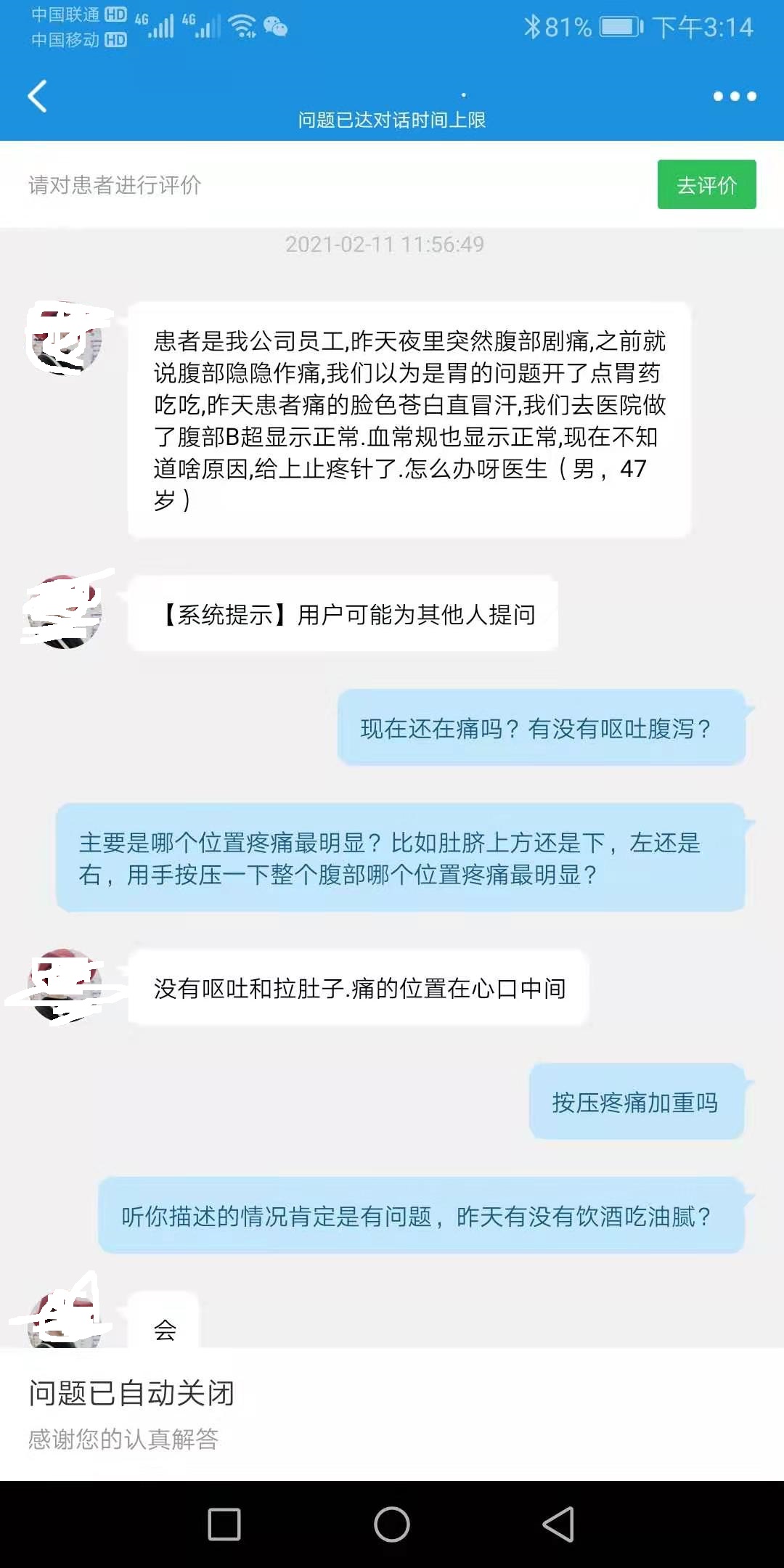Tap the green 去评价 button

[706, 185]
